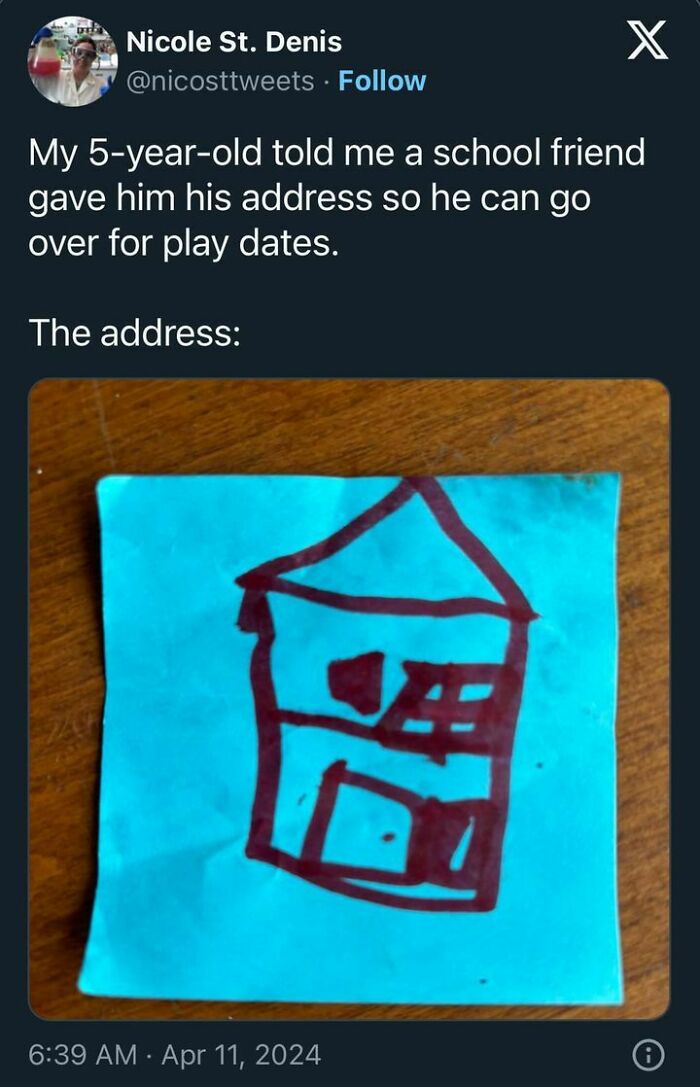
Task: Open the tweet info icon
Action: point(649,1053)
